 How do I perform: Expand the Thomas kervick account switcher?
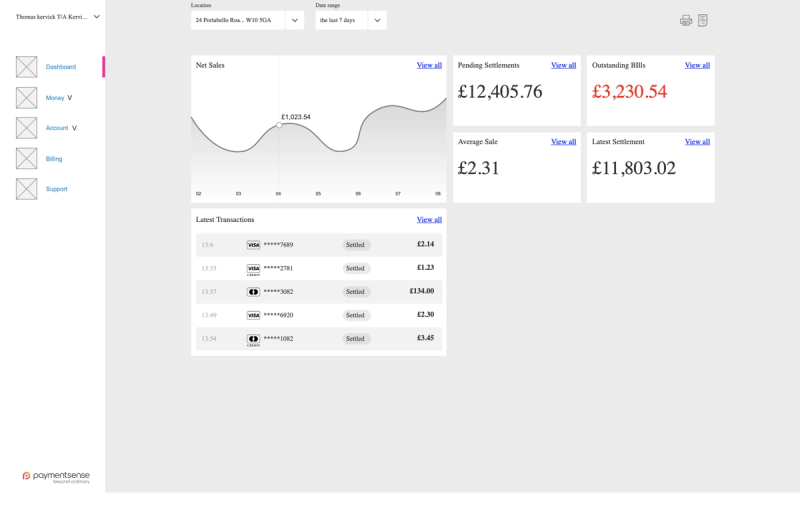[96, 17]
